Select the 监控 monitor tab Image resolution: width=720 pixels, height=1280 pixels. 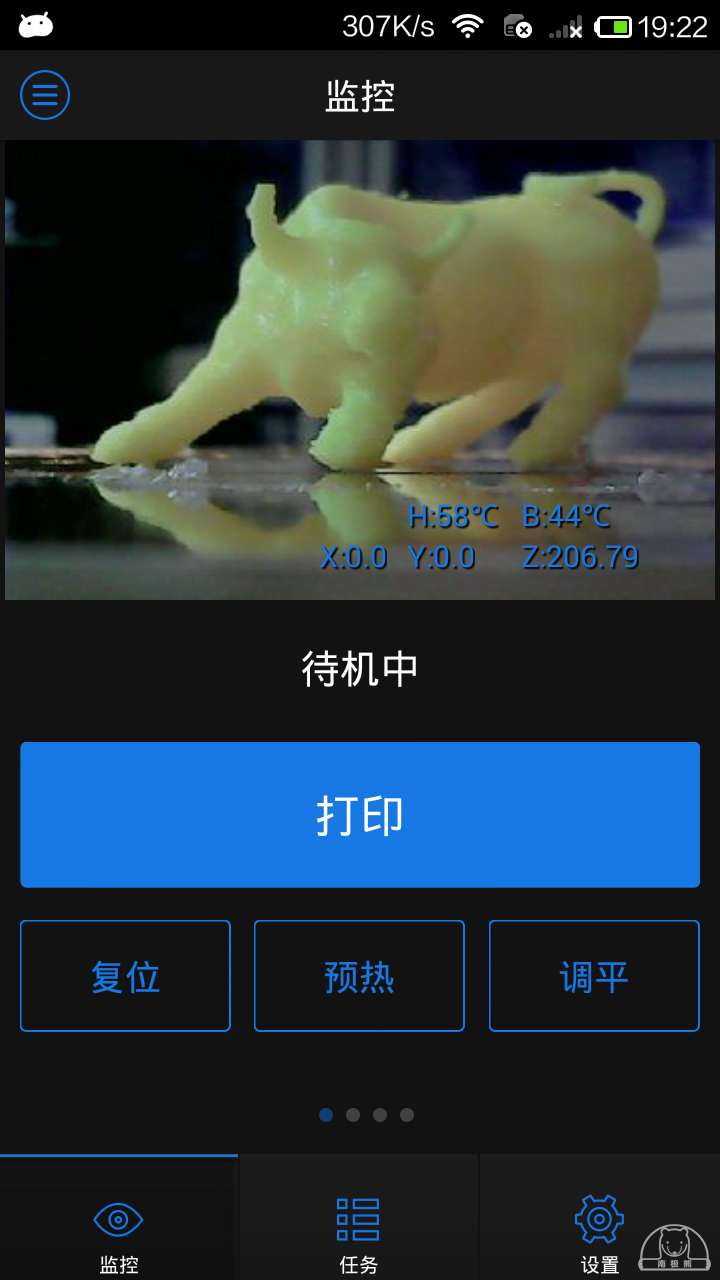(119, 1232)
